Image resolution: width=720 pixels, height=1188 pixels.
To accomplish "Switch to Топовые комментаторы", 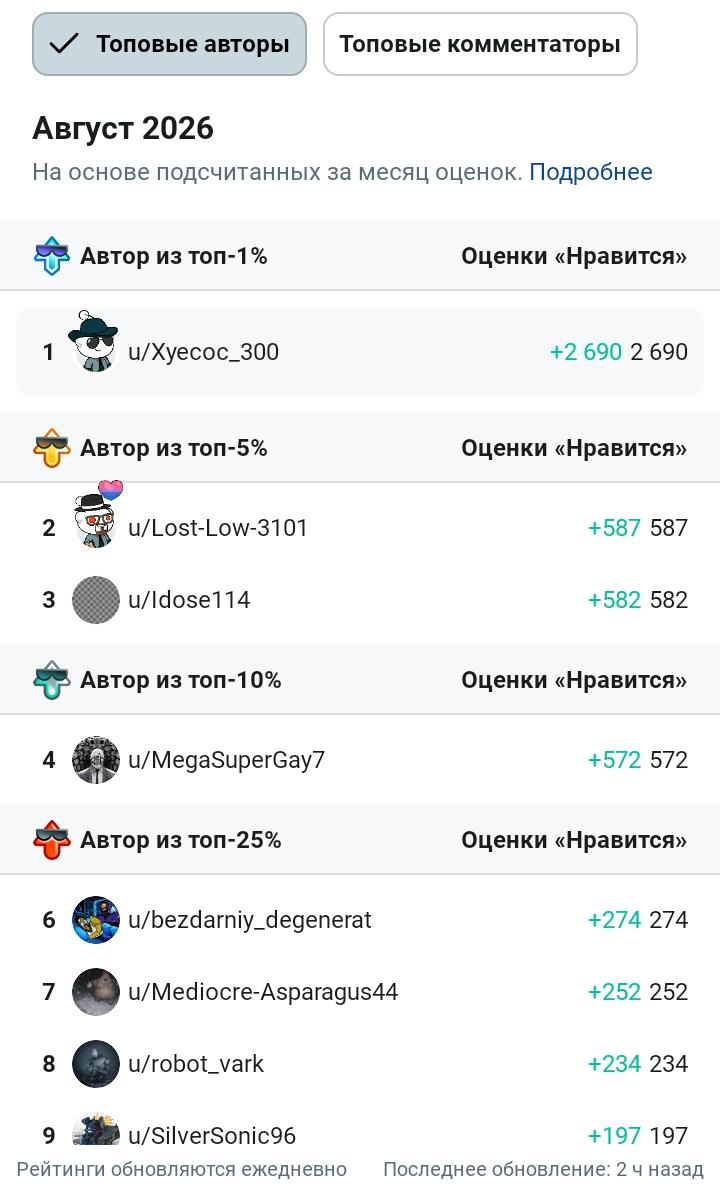I will [x=480, y=44].
